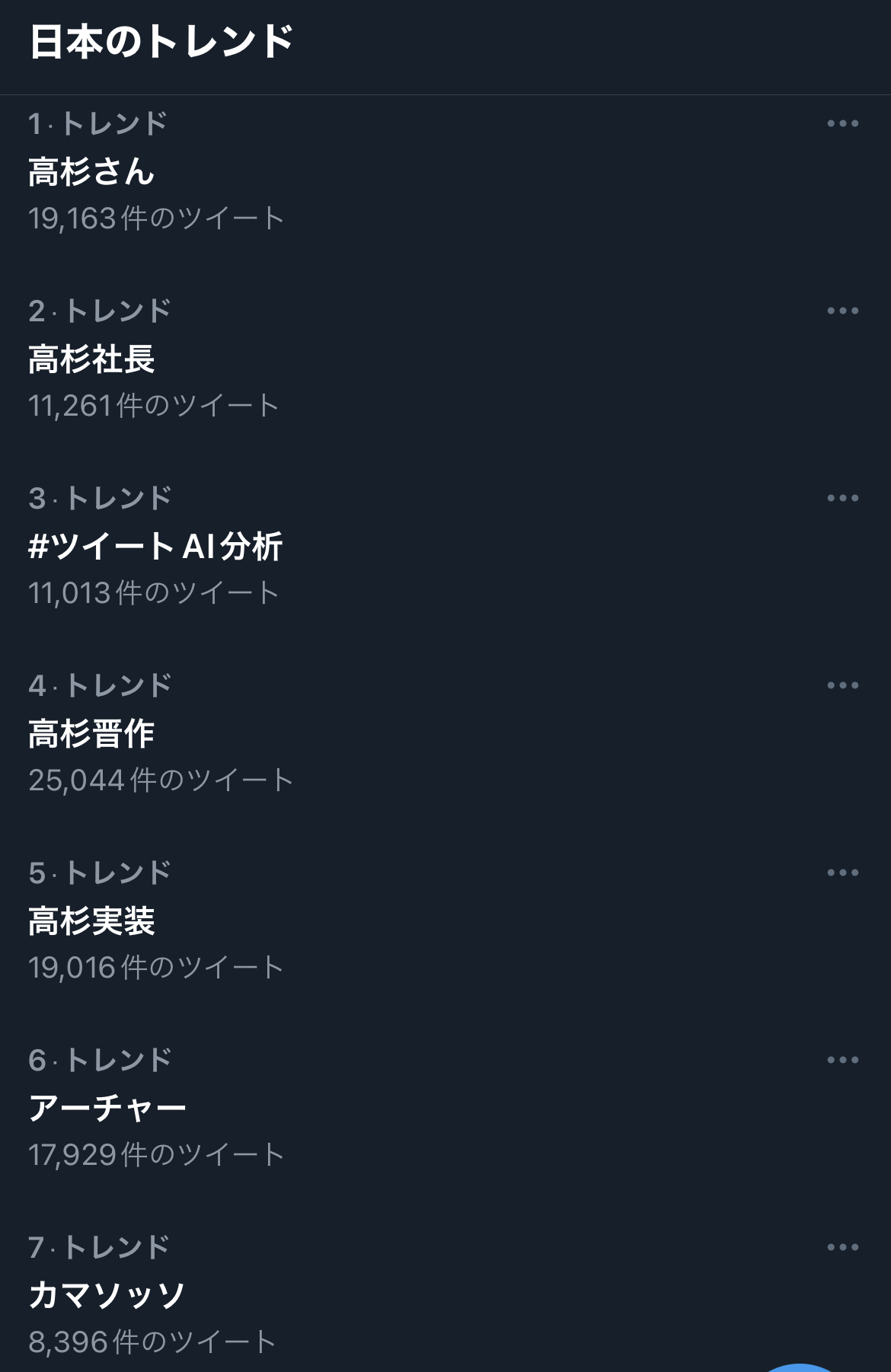891x1372 pixels.
Task: Tap the blue compose tweet button
Action: click(x=800, y=1367)
